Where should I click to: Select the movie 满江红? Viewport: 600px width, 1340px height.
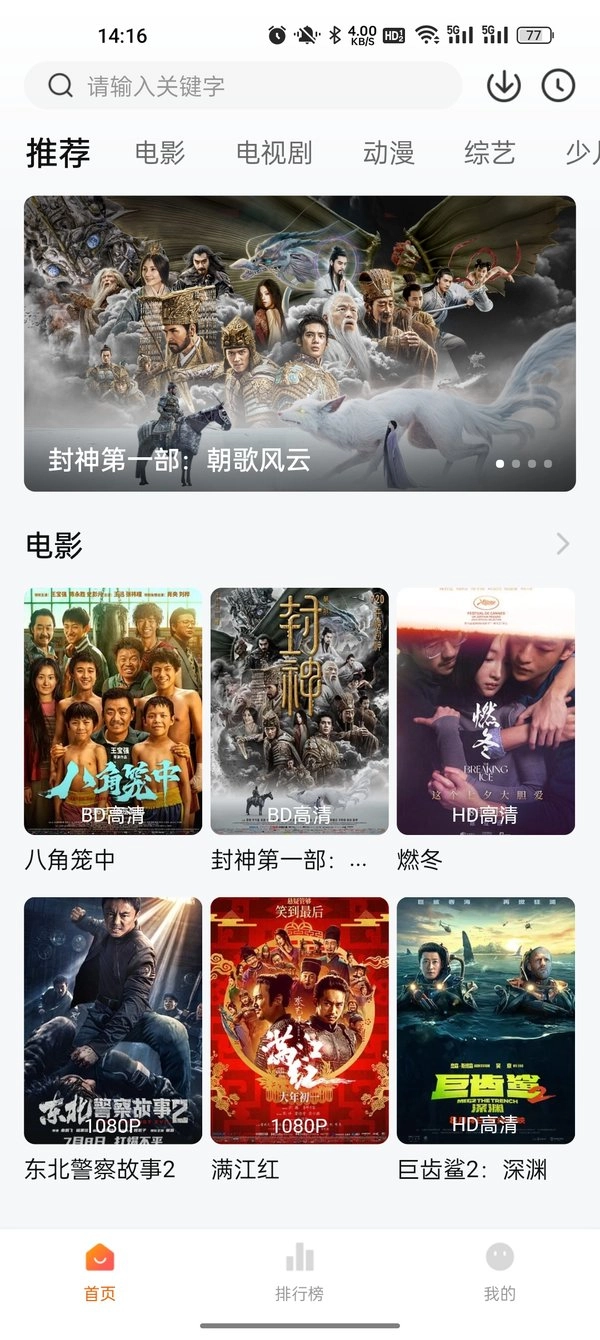tap(299, 1020)
